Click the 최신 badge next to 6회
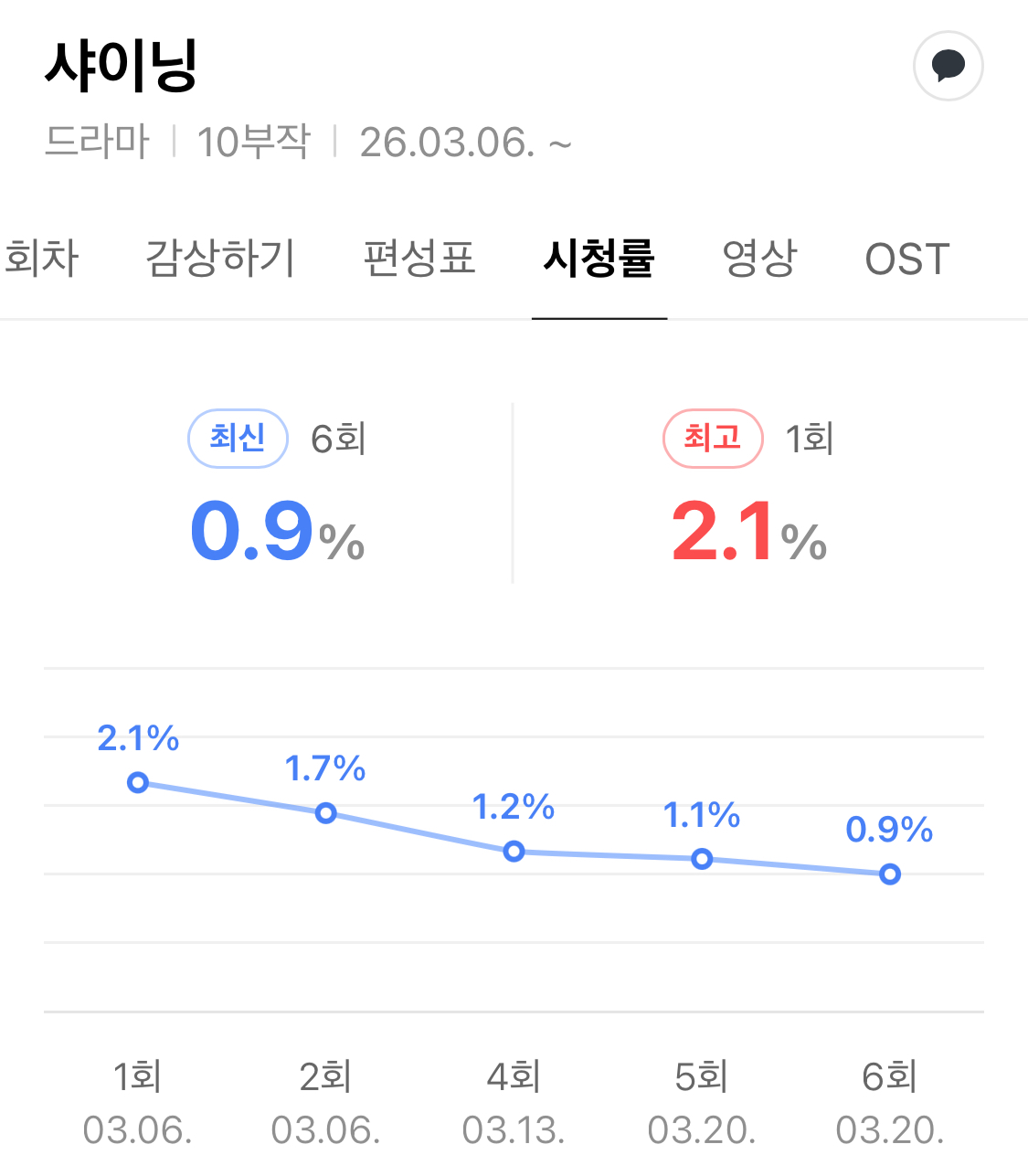1028x1176 pixels. (238, 438)
